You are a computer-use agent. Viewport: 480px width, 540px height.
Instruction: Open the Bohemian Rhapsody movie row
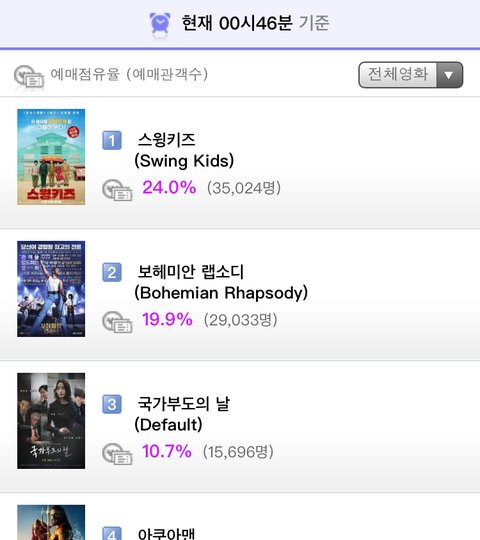pyautogui.click(x=240, y=294)
